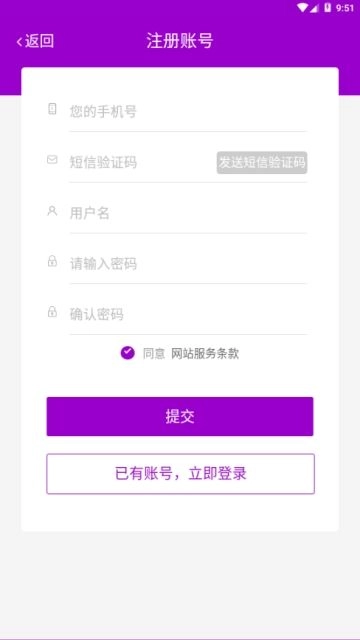Focus the 短信验证码 input field
This screenshot has height=640, width=360.
[141, 162]
